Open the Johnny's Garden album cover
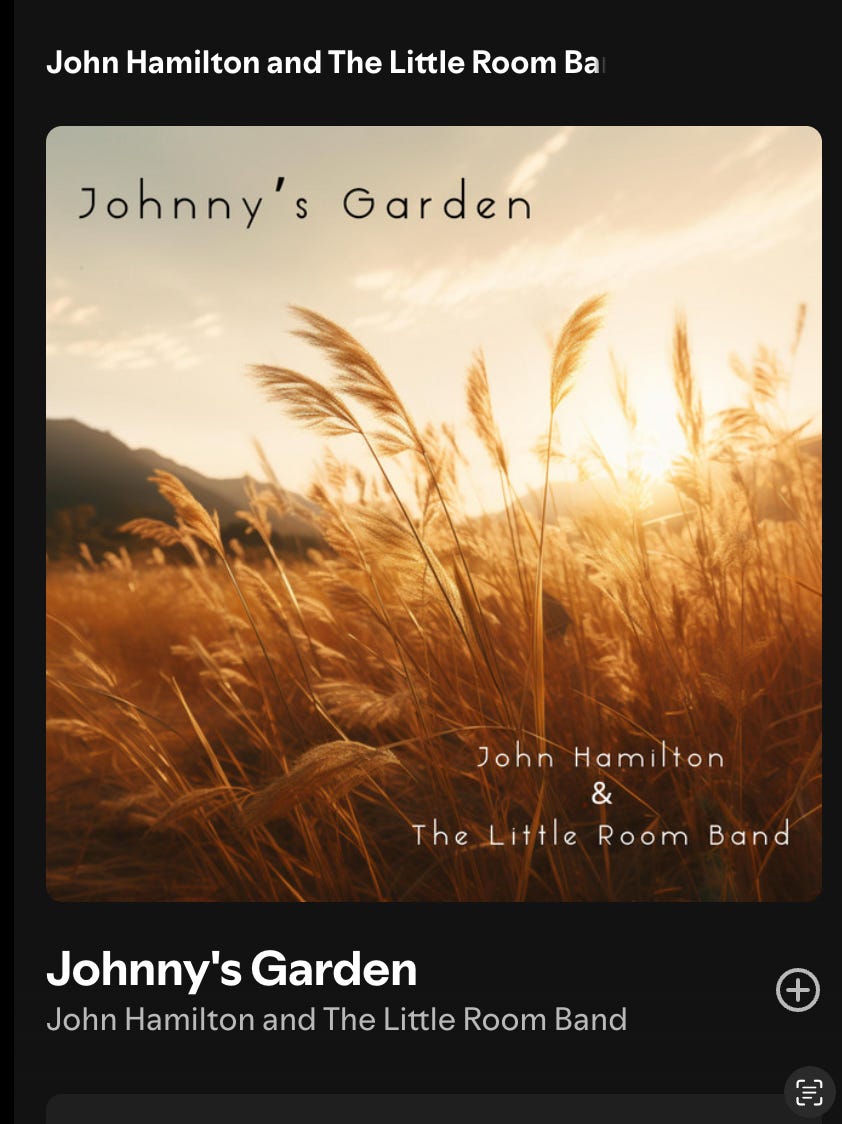 (434, 513)
